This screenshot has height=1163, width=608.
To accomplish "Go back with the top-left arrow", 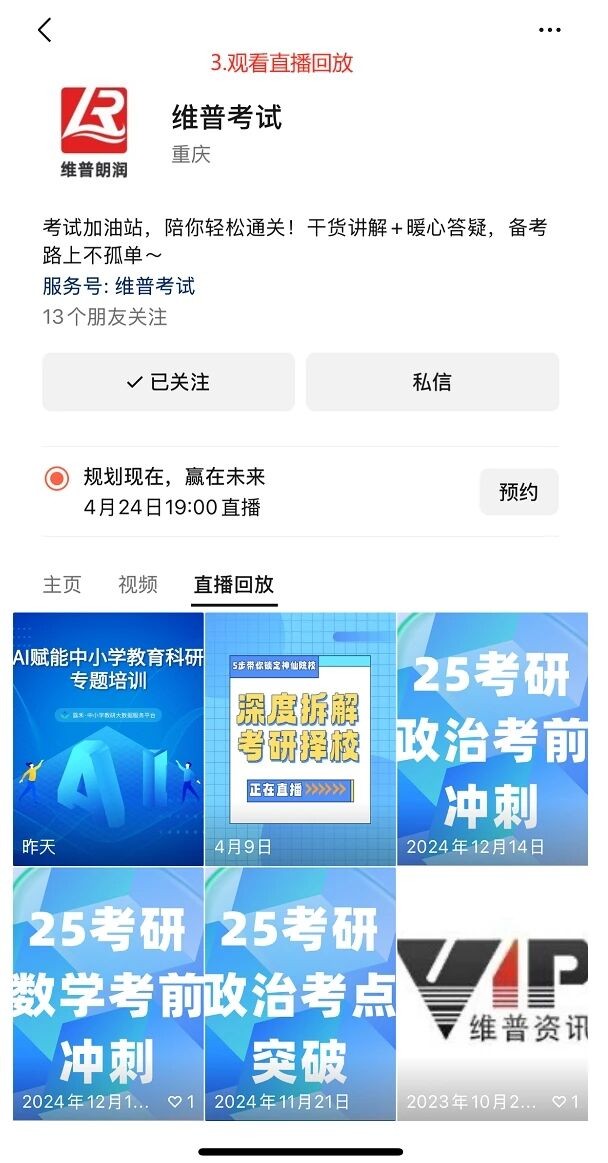I will (x=44, y=30).
